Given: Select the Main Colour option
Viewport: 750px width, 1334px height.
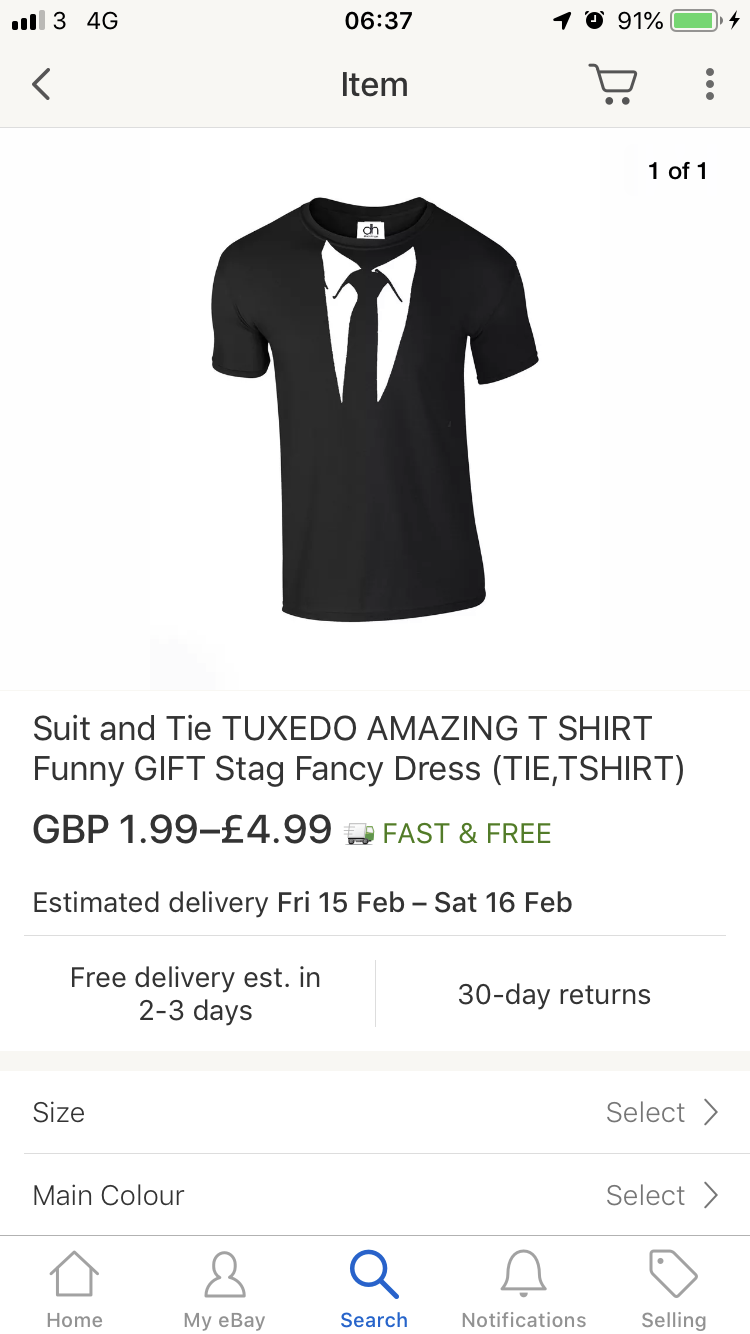Looking at the screenshot, I should point(375,1195).
